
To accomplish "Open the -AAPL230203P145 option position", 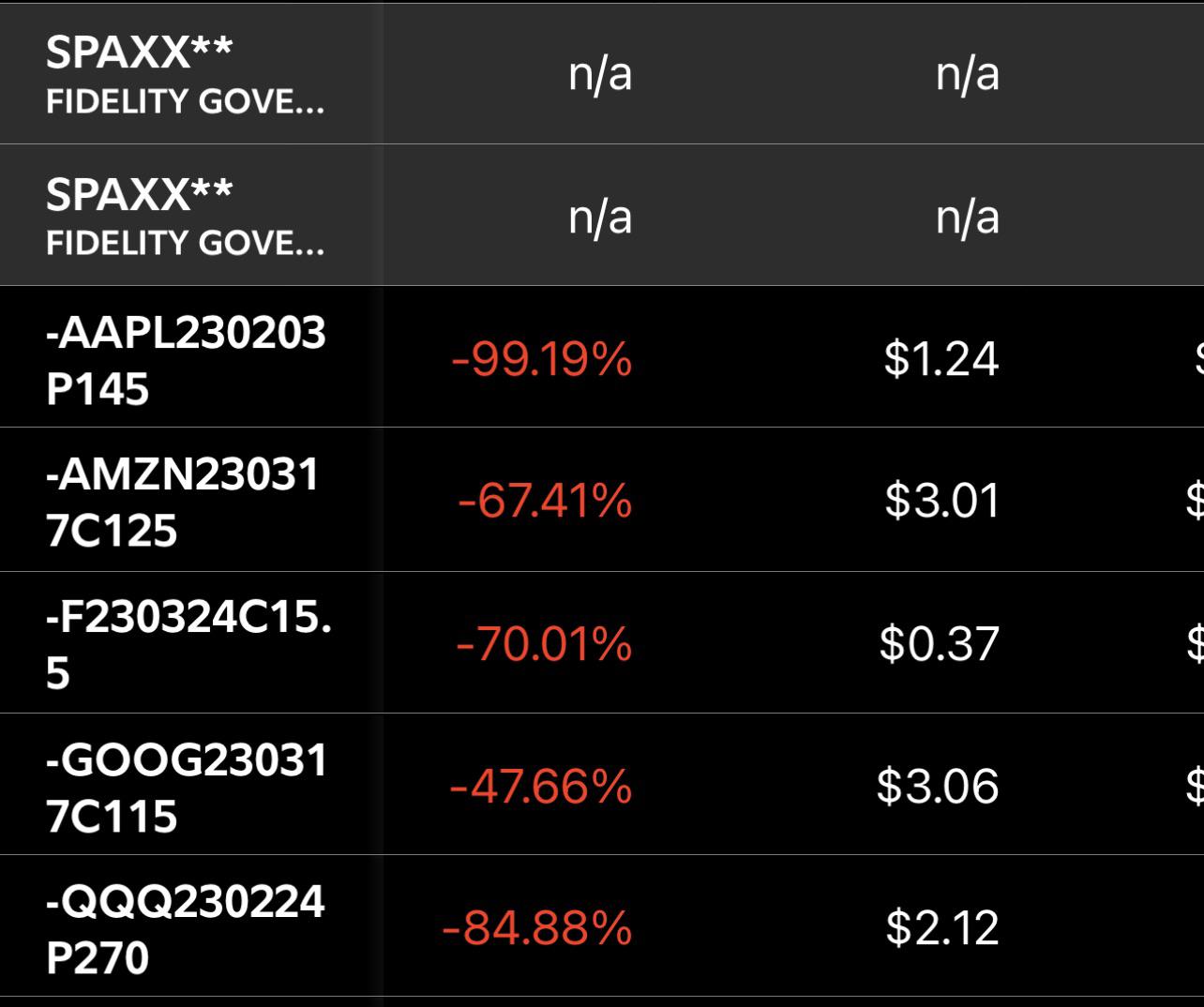I will [186, 359].
